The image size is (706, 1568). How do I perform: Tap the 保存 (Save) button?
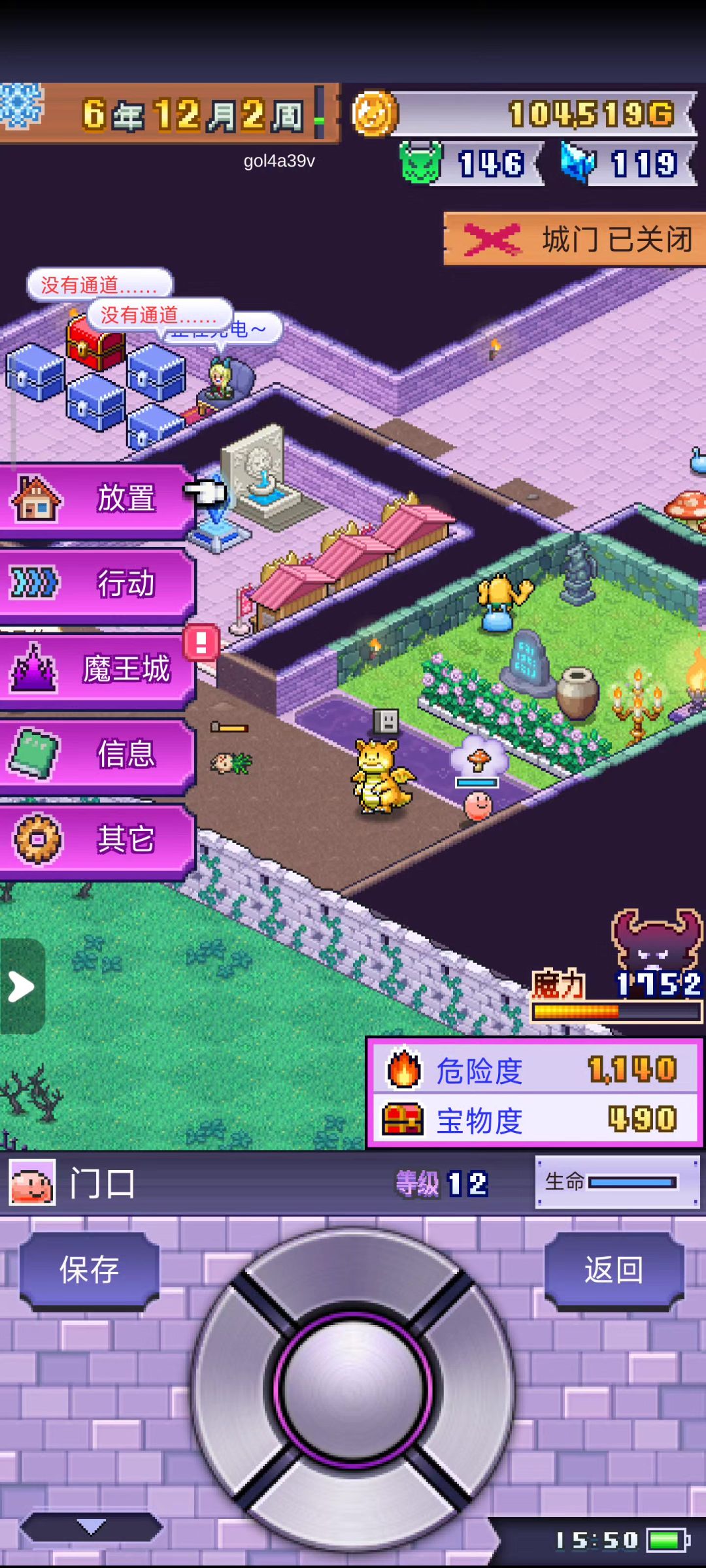90,1270
